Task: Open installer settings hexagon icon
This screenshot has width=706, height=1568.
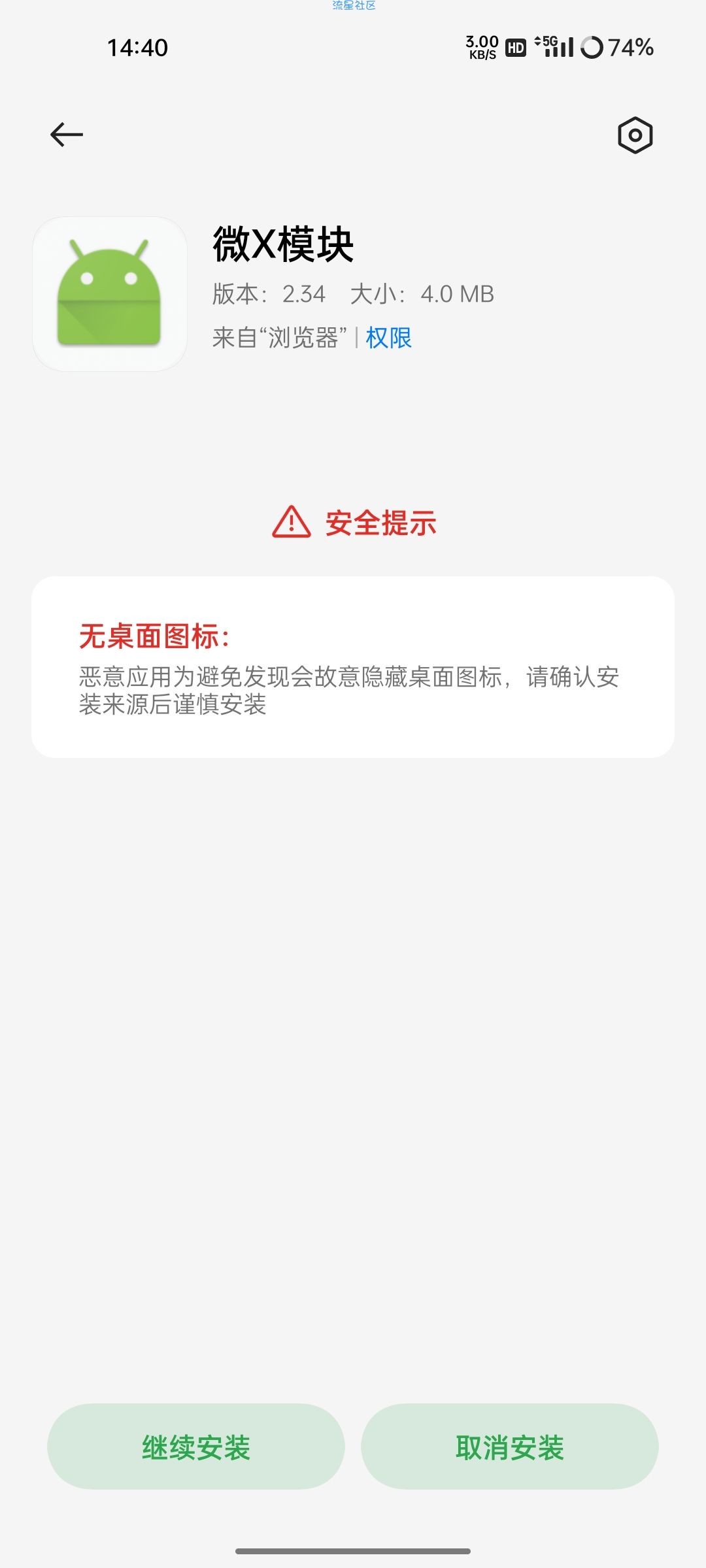Action: click(x=635, y=135)
